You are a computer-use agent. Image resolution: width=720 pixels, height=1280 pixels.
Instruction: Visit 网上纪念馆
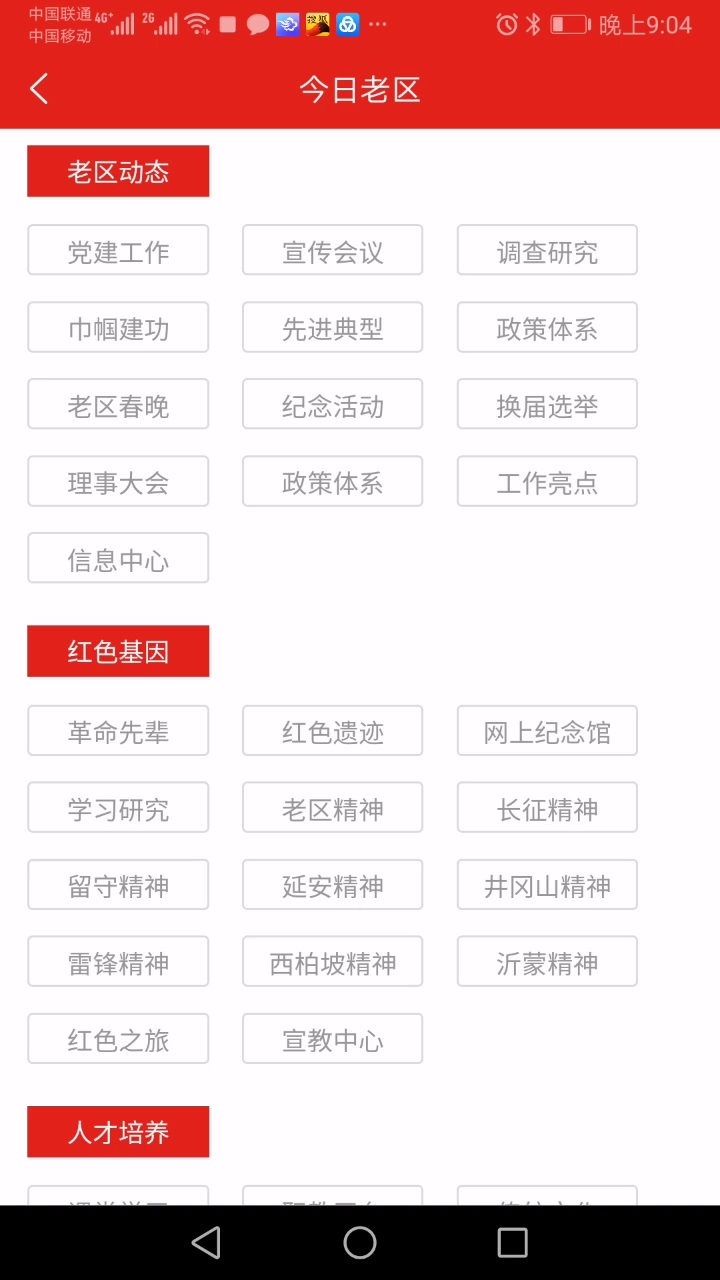547,731
